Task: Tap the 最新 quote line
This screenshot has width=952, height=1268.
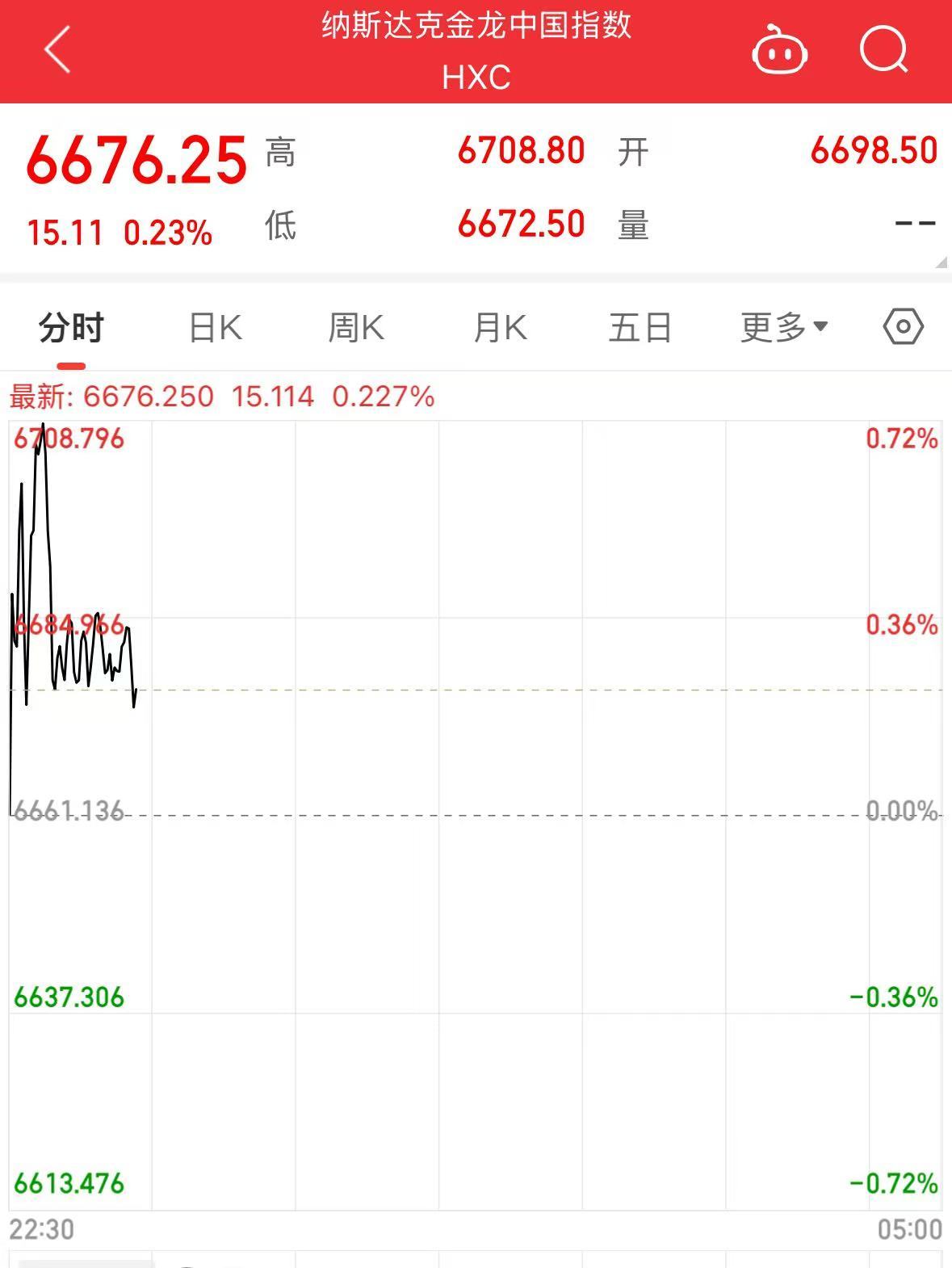Action: point(220,397)
